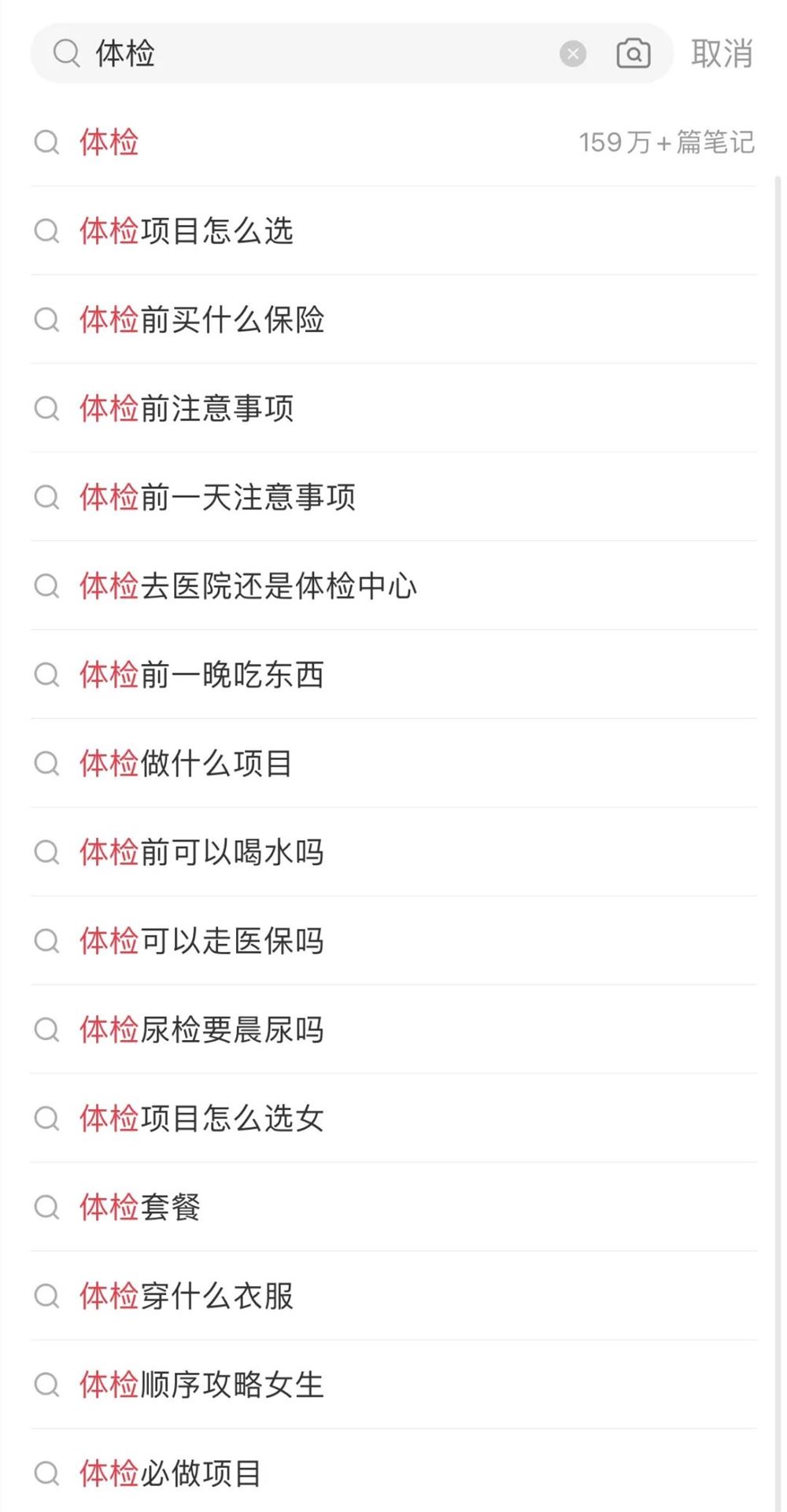Open the 159万+篇笔记 results link

point(667,142)
